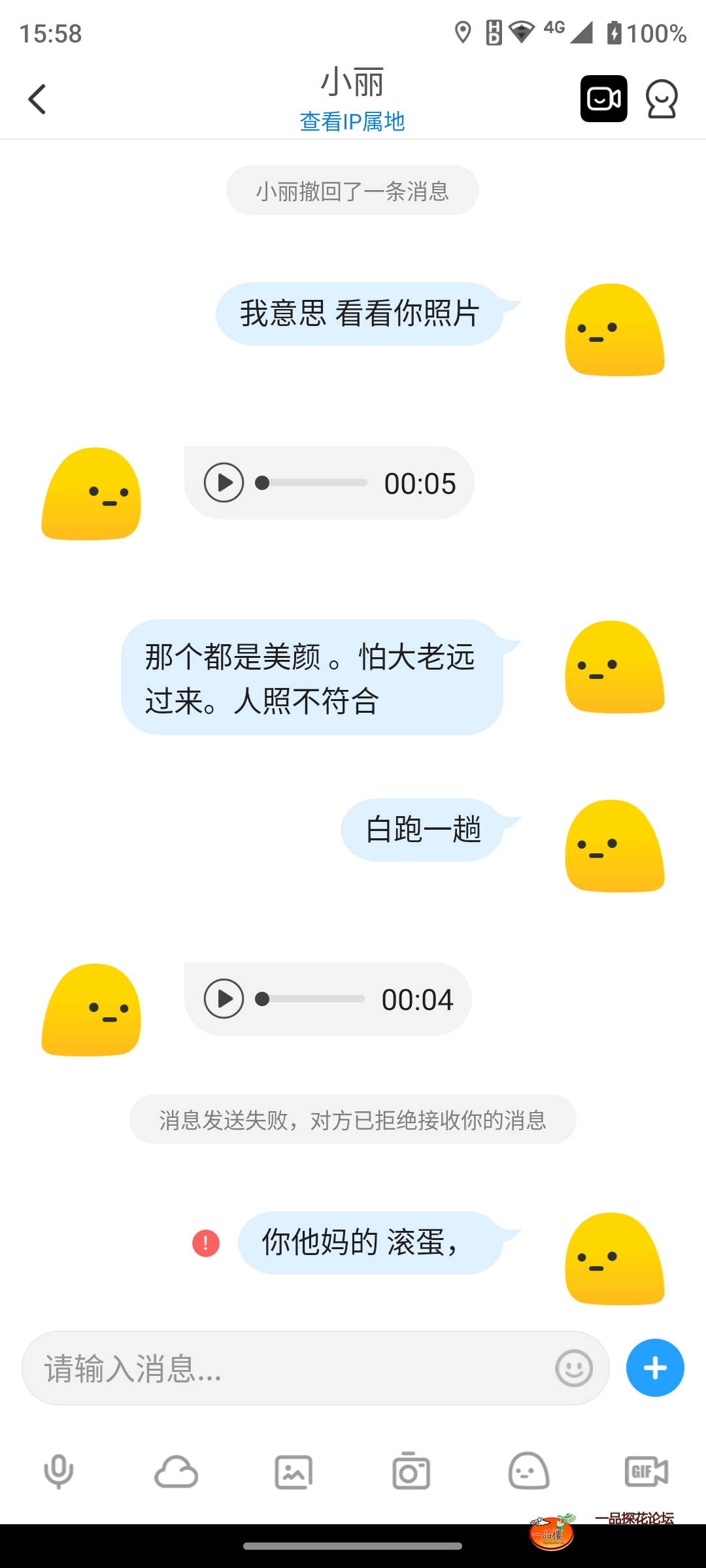Open the GIF picker icon
The height and width of the screenshot is (1568, 706).
[x=646, y=1472]
